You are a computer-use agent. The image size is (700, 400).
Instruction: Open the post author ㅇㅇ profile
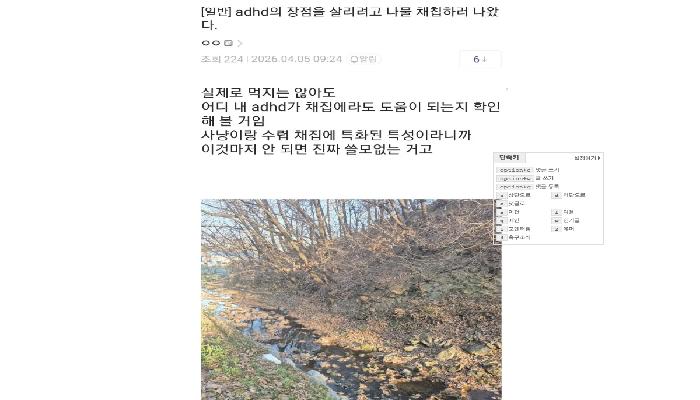[211, 43]
